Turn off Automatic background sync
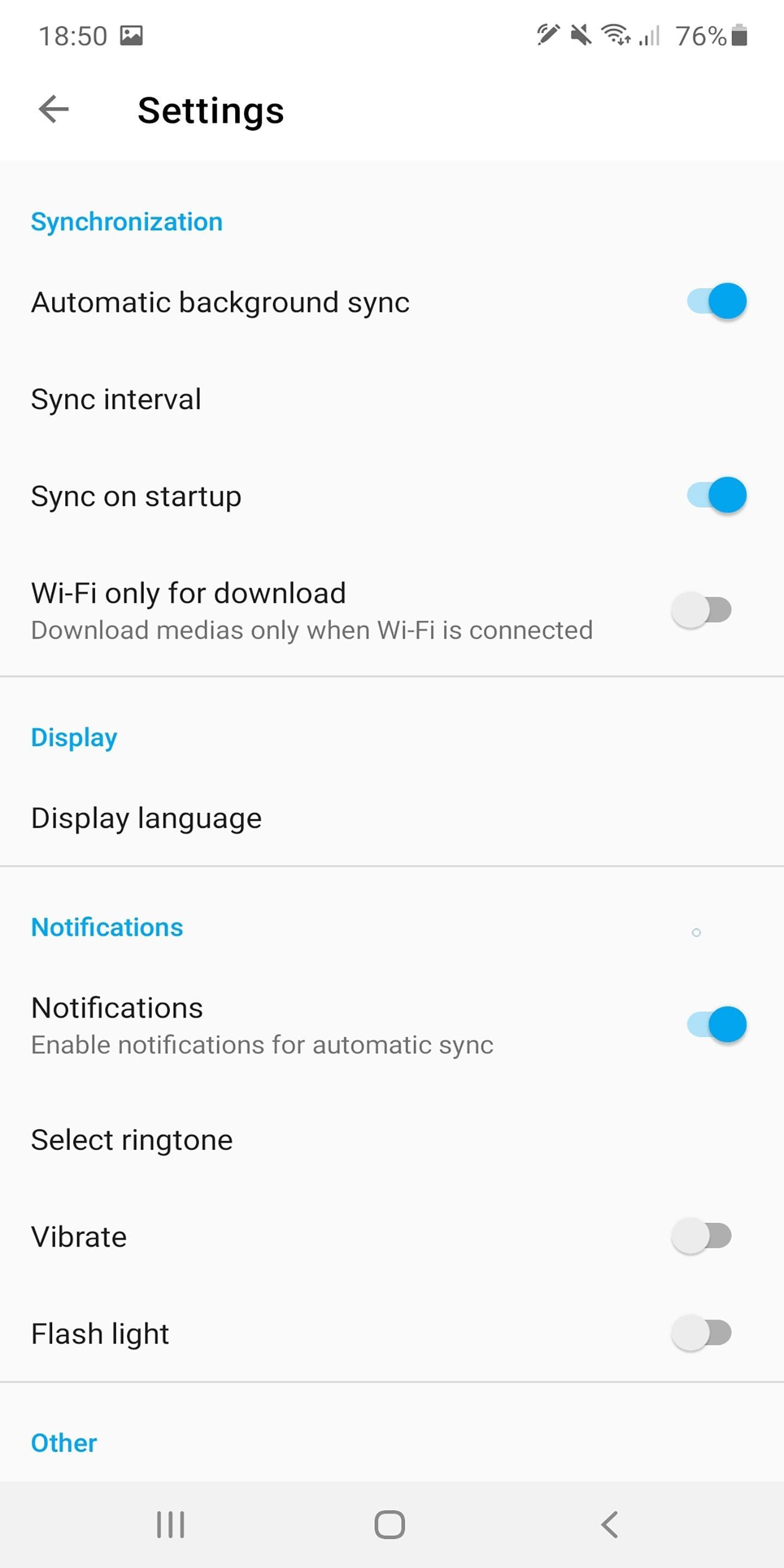This screenshot has height=1568, width=784. tap(716, 302)
